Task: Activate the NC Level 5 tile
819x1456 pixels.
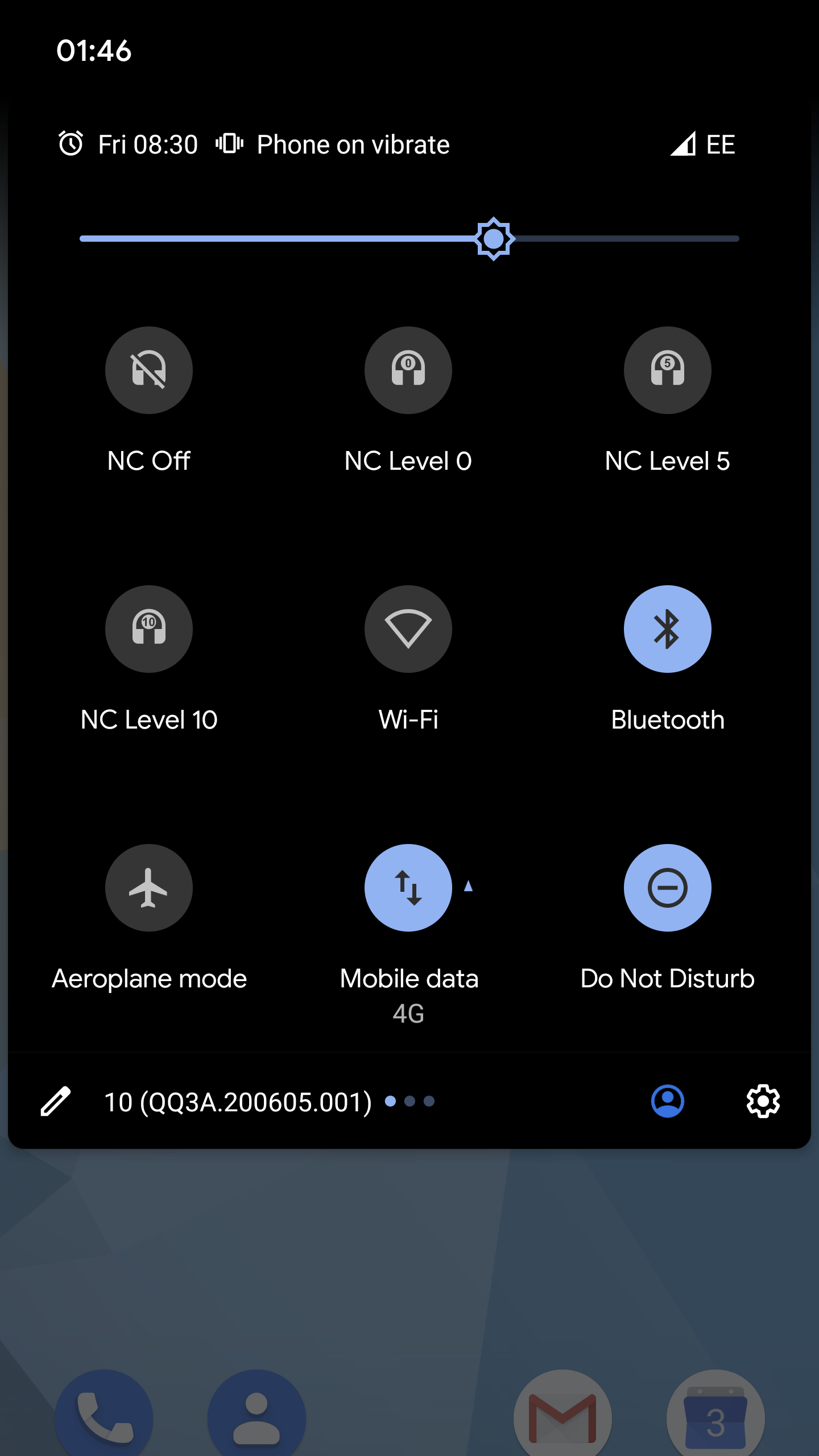Action: [x=667, y=370]
